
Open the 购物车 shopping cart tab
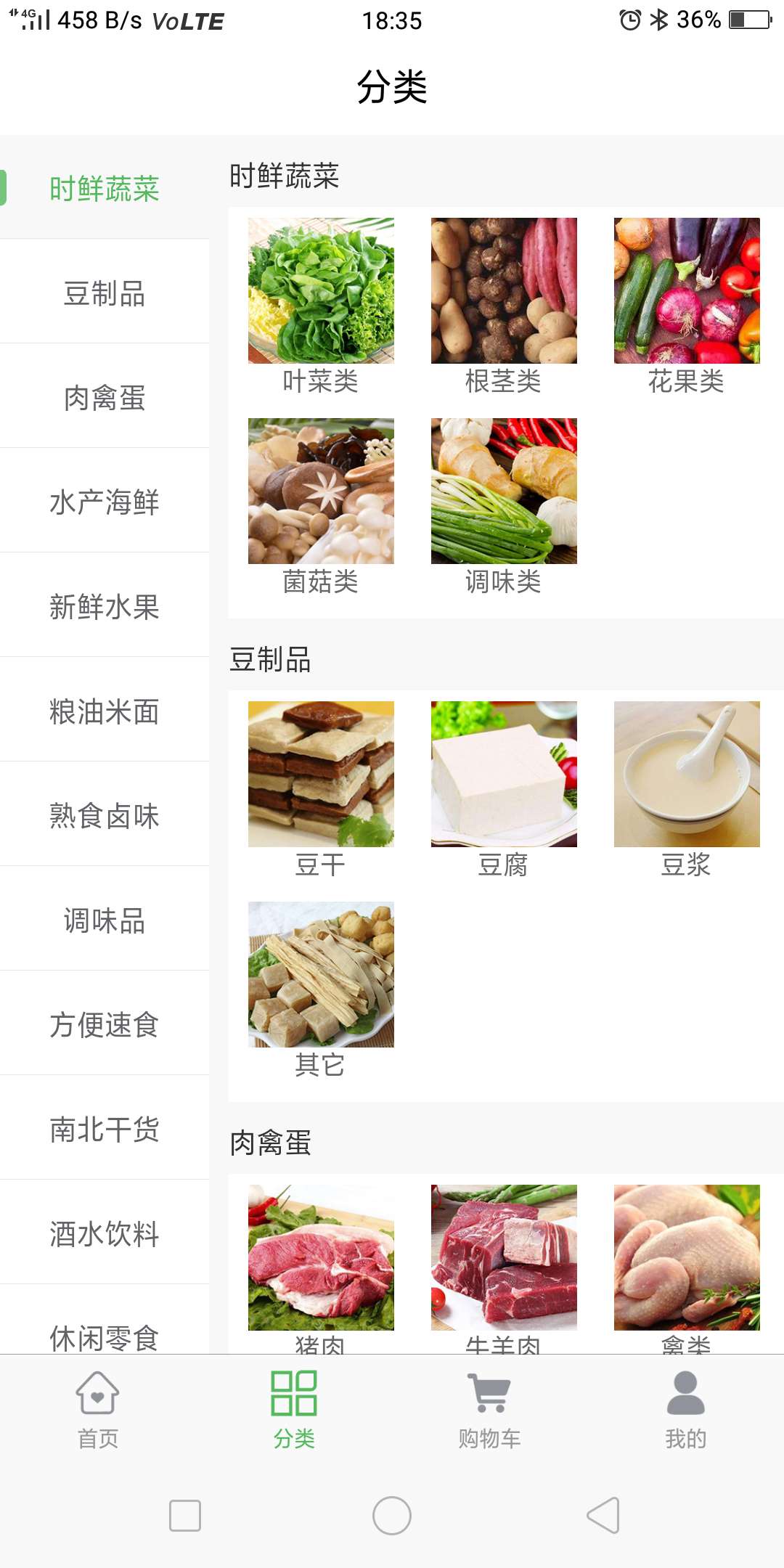click(489, 1409)
